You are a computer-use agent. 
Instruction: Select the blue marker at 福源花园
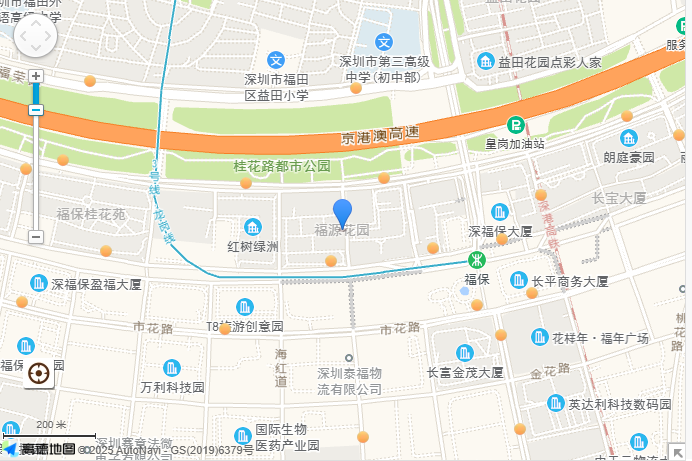tap(342, 214)
